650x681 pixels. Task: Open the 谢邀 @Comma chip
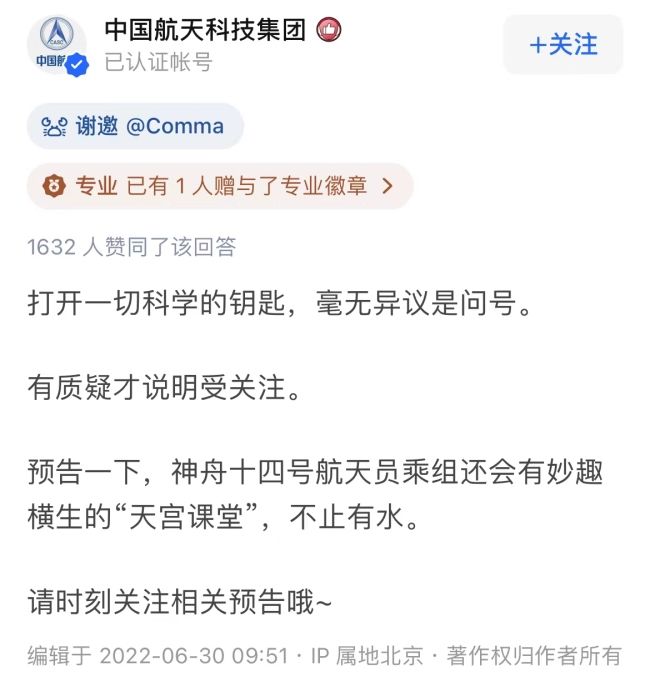coord(135,126)
